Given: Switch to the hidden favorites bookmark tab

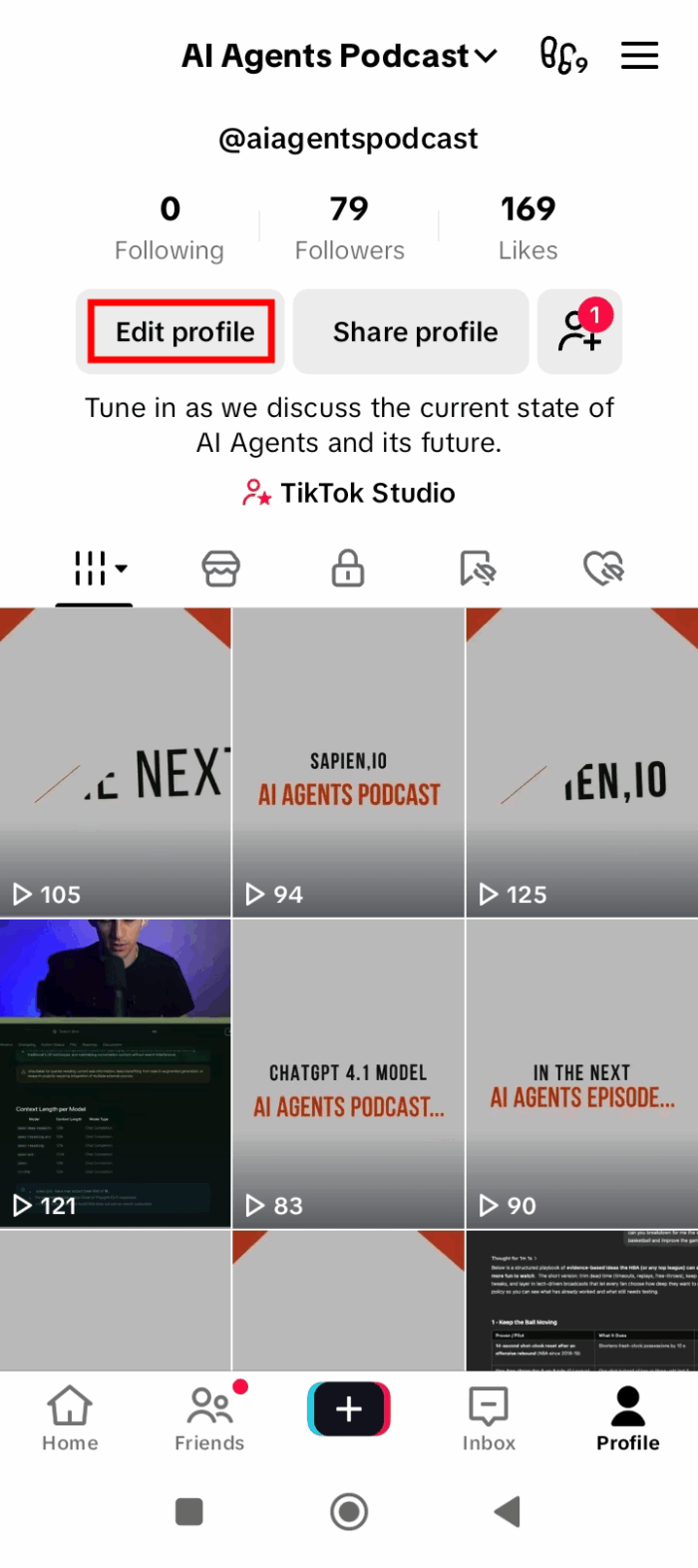Looking at the screenshot, I should tap(477, 569).
